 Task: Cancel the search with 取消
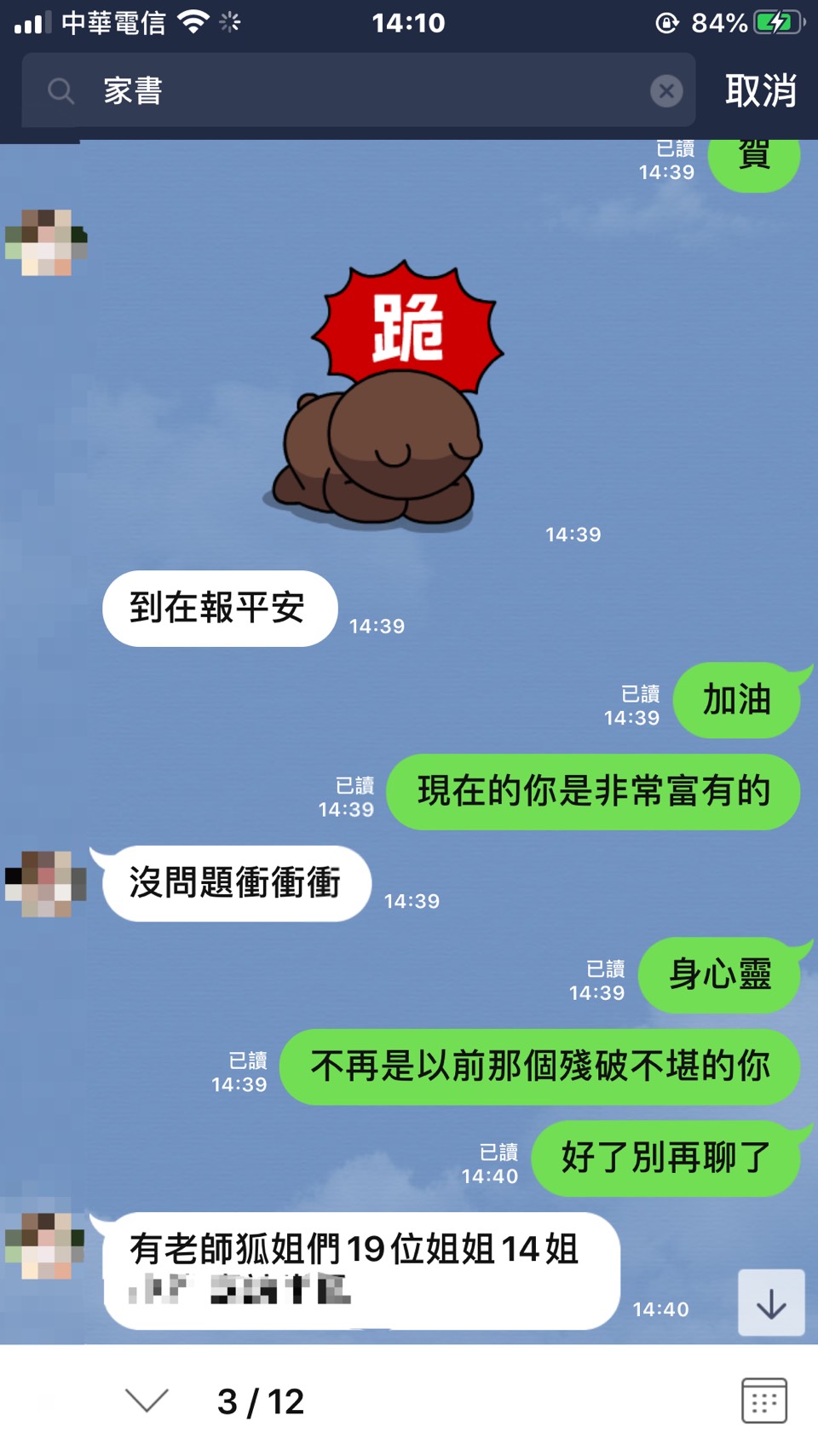coord(760,90)
